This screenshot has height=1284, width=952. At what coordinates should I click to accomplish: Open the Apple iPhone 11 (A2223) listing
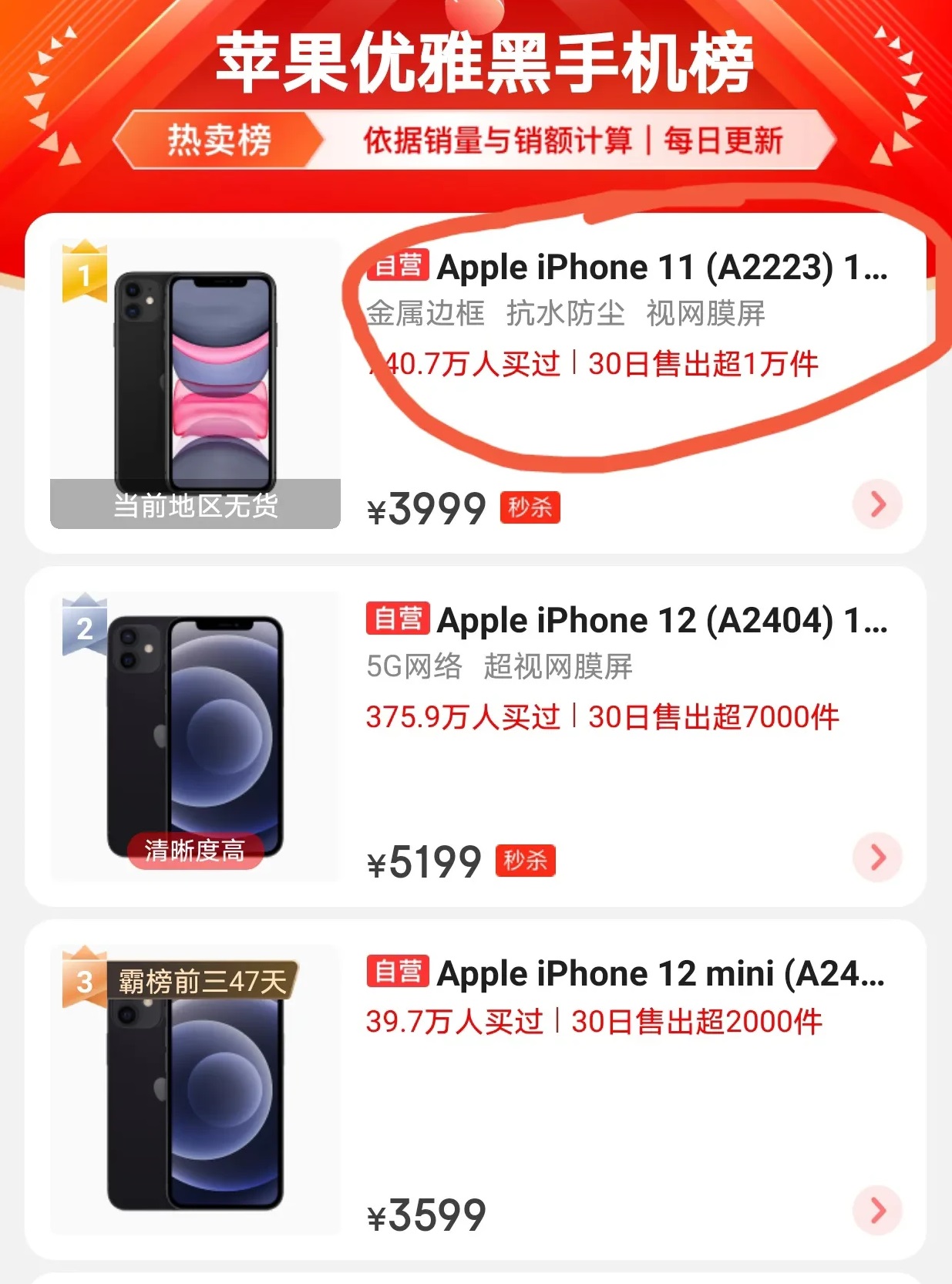(661, 268)
